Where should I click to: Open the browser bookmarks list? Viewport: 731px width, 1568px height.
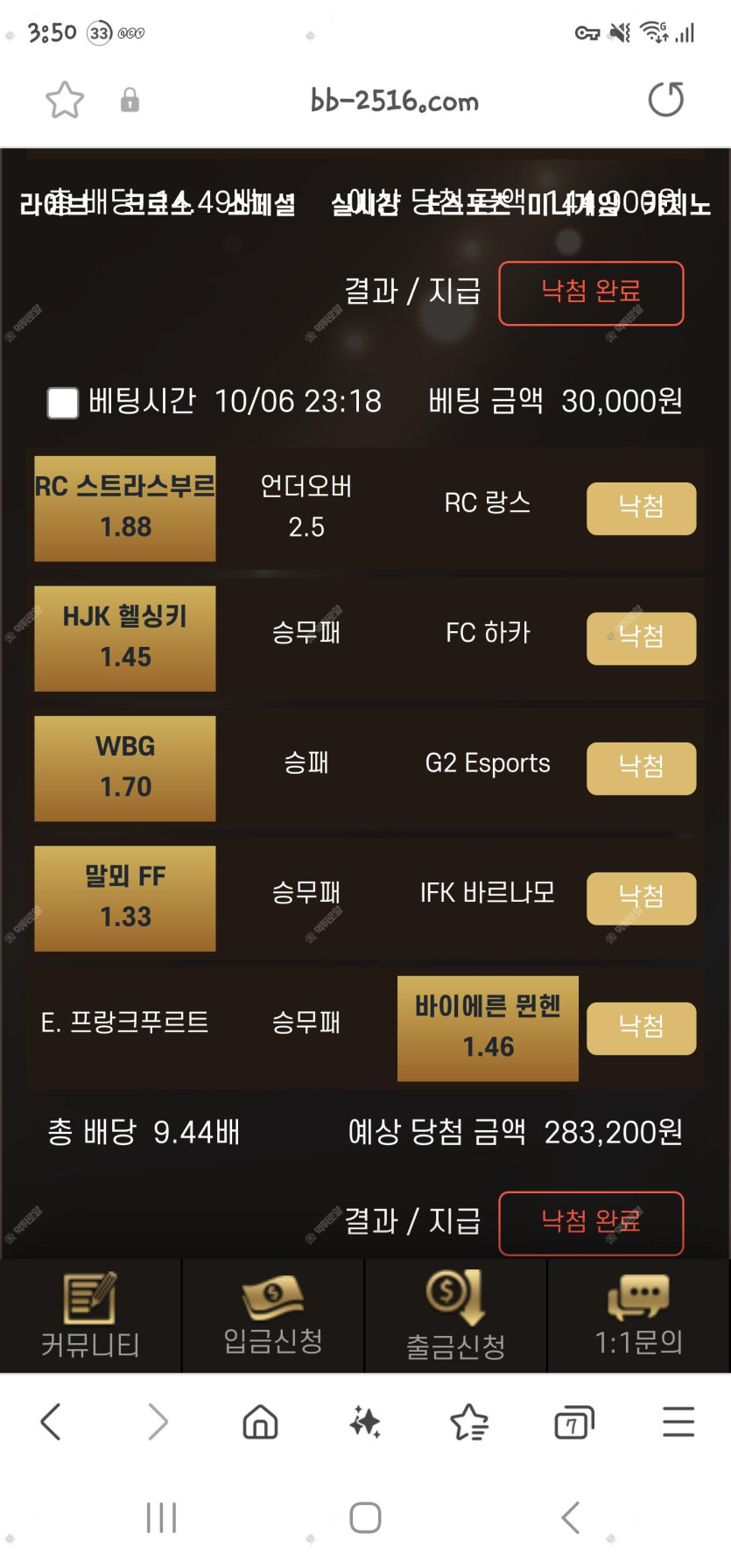[x=469, y=1422]
